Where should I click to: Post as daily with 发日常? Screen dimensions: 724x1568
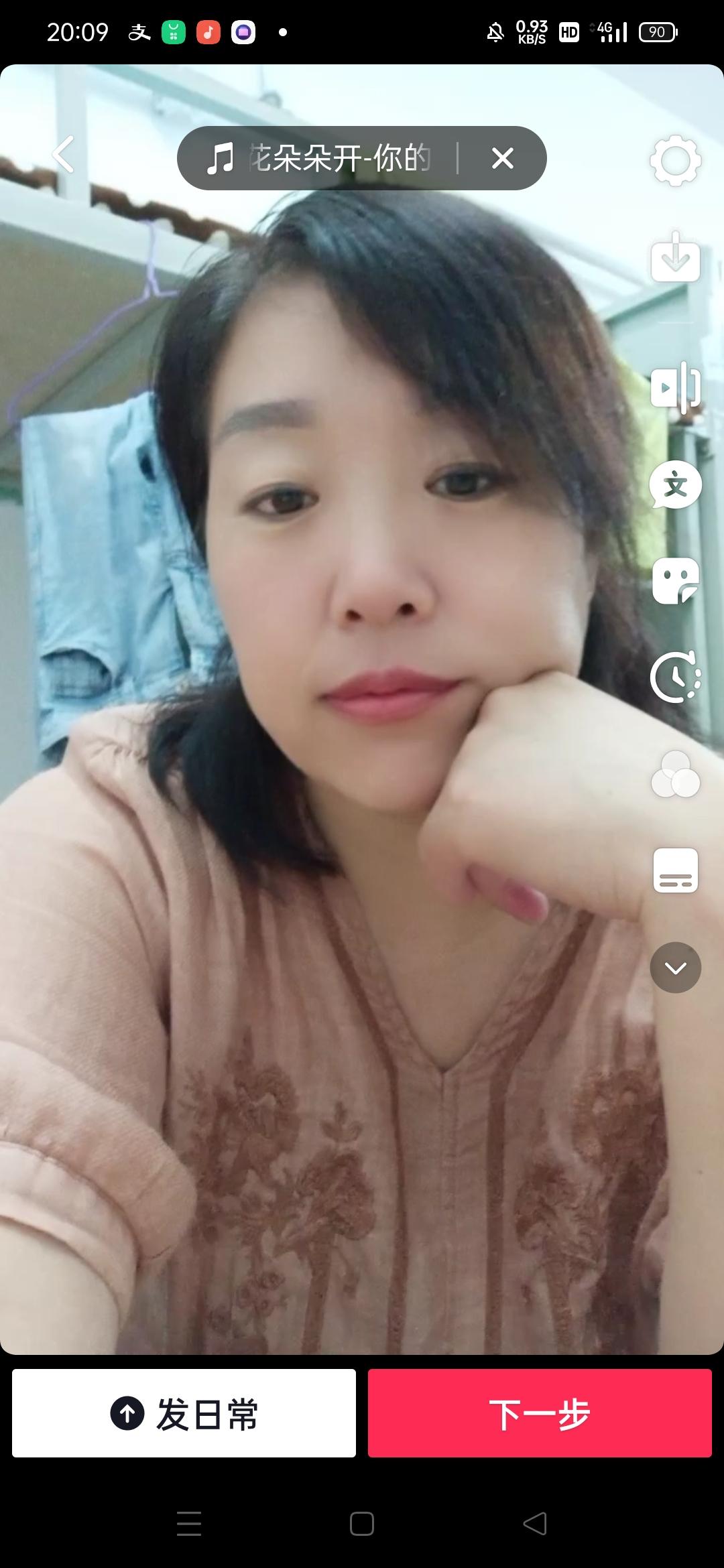(x=184, y=1413)
